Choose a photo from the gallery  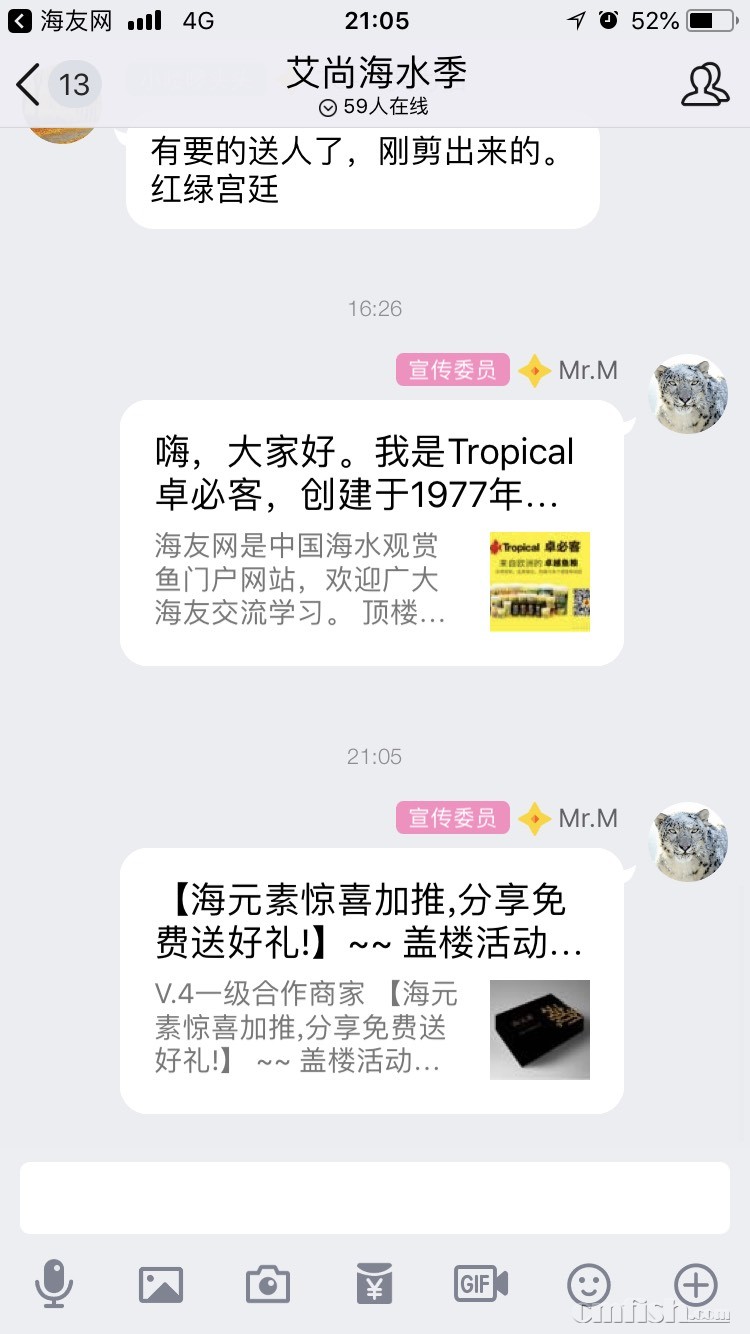click(x=161, y=1284)
